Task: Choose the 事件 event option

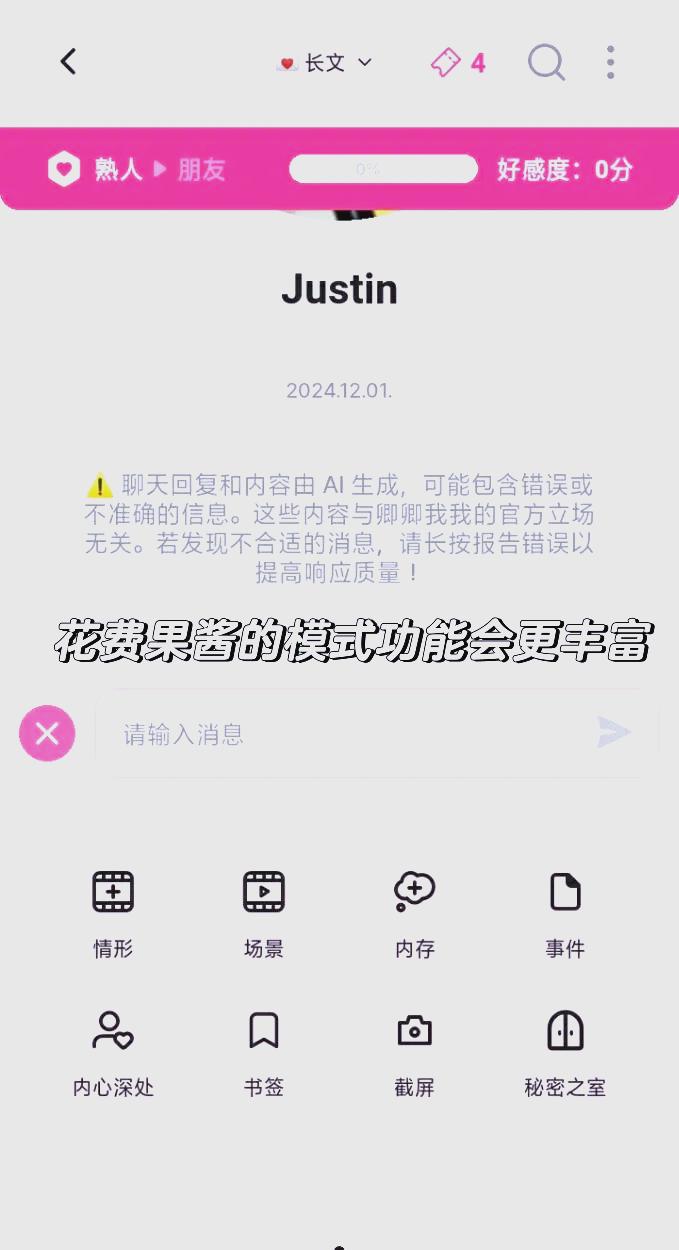Action: tap(565, 911)
